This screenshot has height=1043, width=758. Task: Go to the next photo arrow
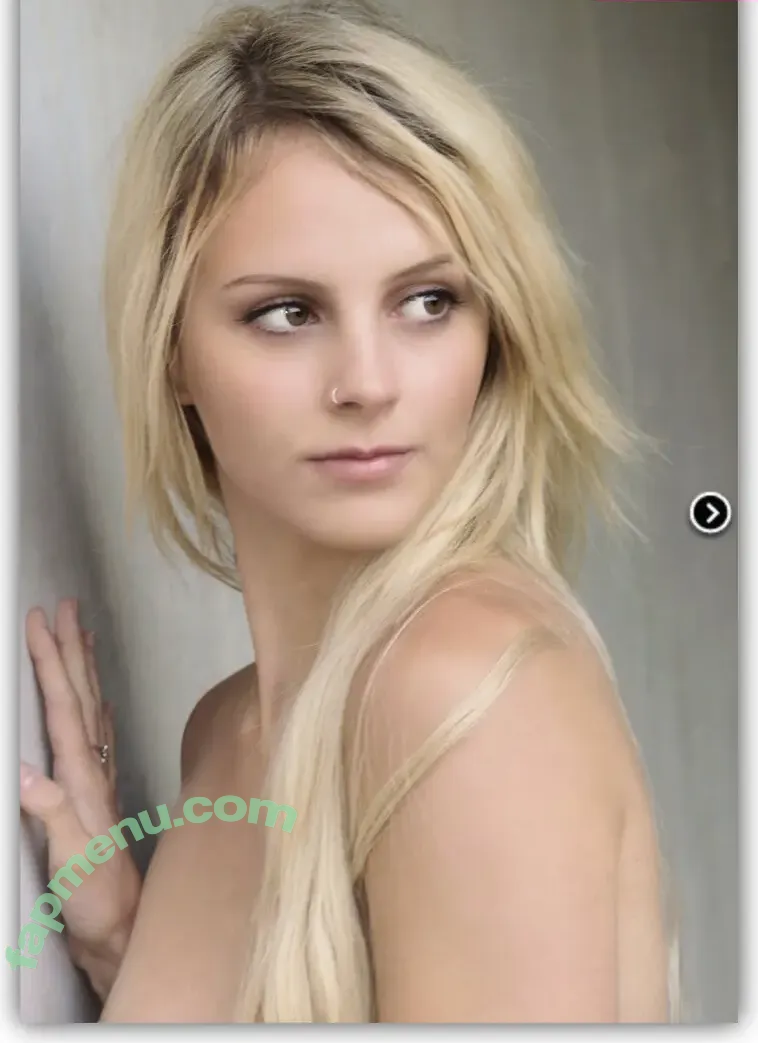click(x=710, y=513)
